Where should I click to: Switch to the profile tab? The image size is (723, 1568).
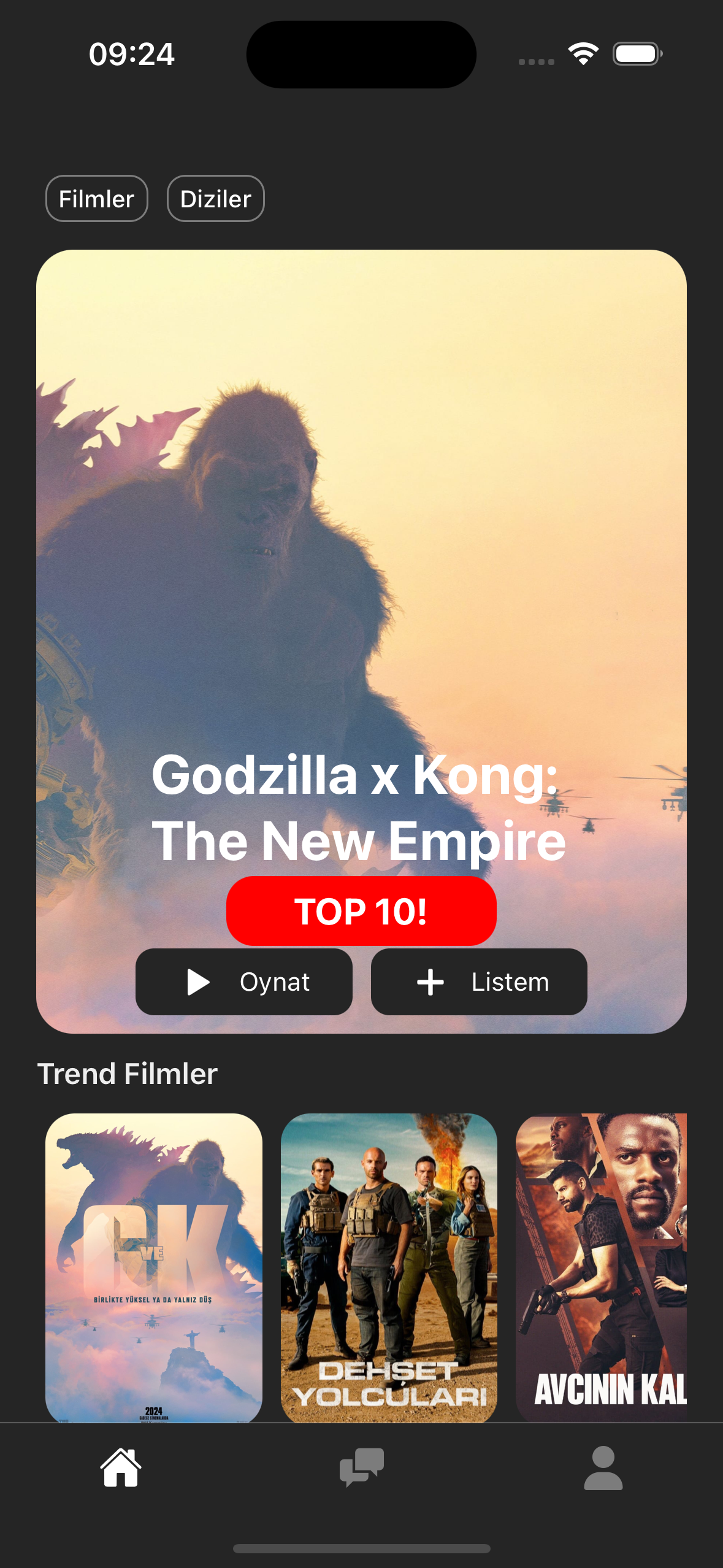603,1467
